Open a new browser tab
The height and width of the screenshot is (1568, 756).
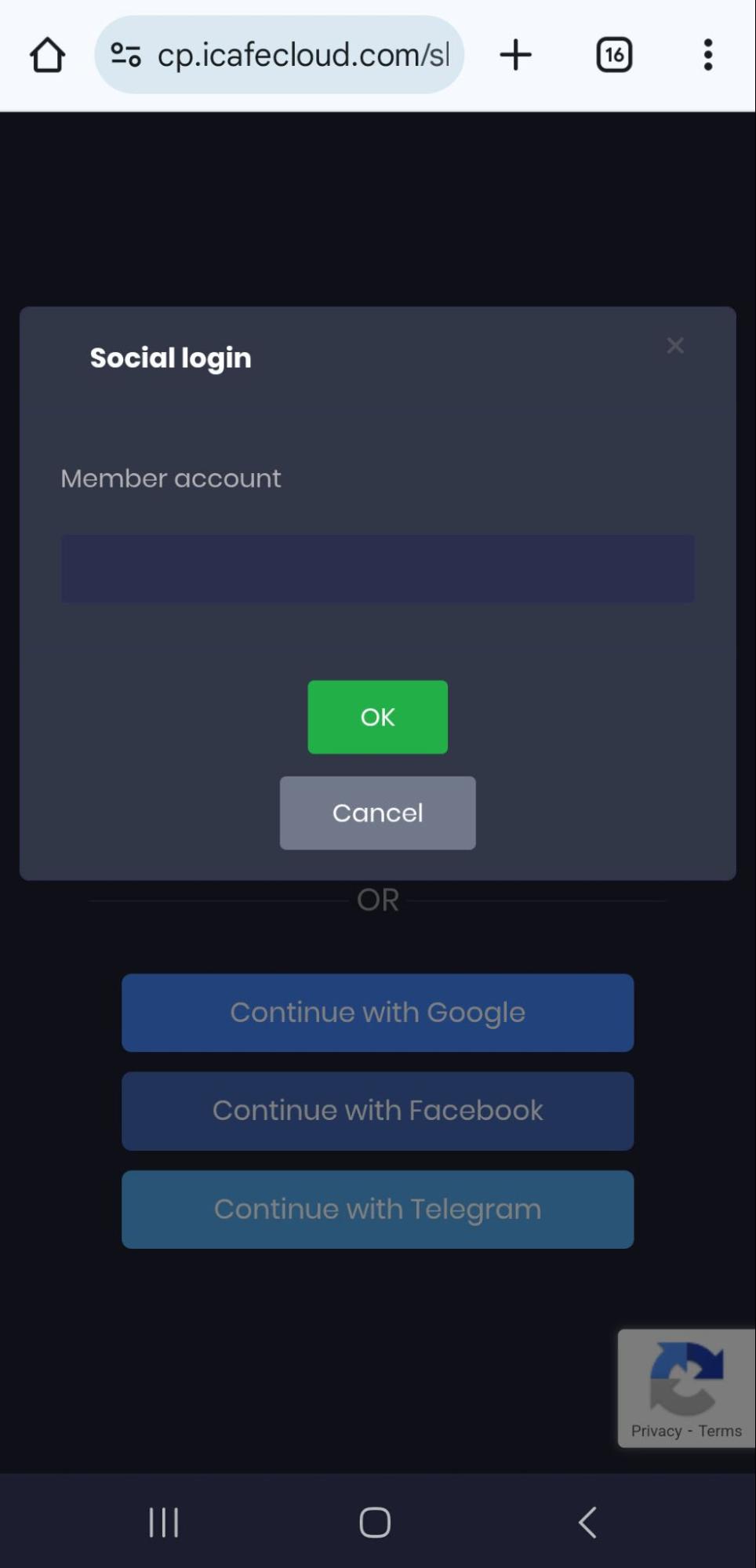(x=515, y=55)
